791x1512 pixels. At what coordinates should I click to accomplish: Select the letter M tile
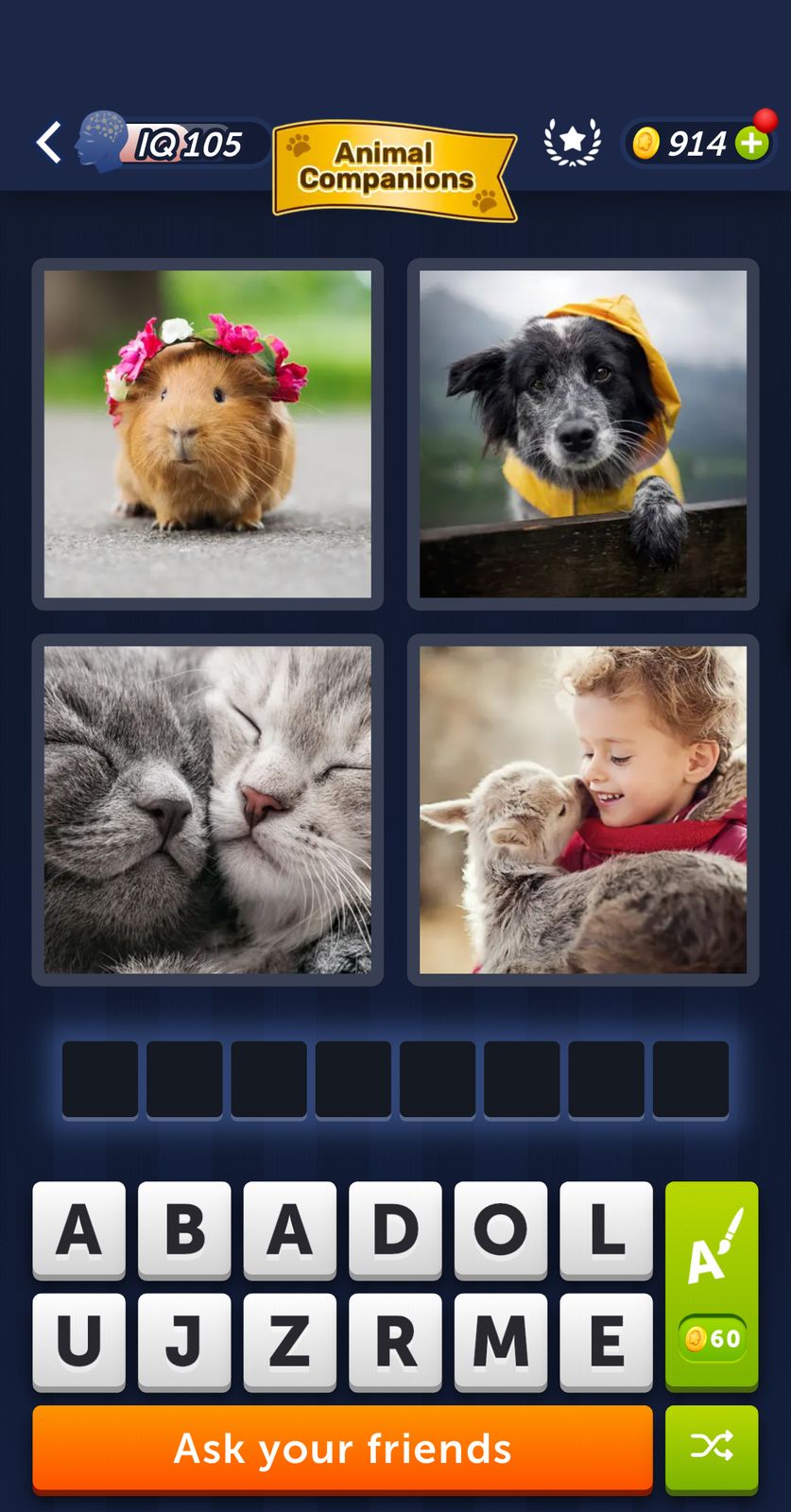click(x=500, y=1341)
